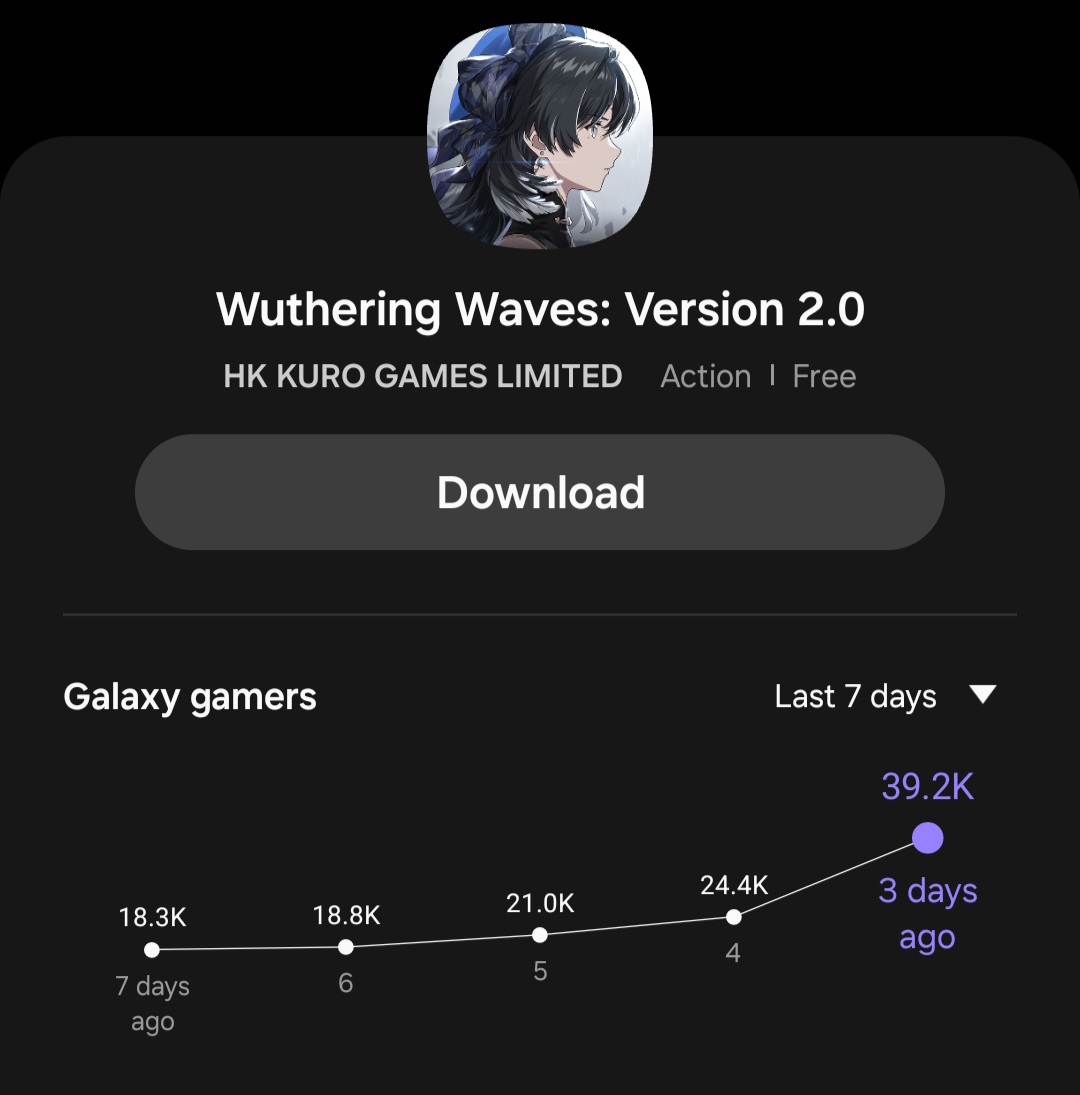Open the Last 7 days dropdown
Image resolution: width=1080 pixels, height=1095 pixels.
click(x=884, y=696)
